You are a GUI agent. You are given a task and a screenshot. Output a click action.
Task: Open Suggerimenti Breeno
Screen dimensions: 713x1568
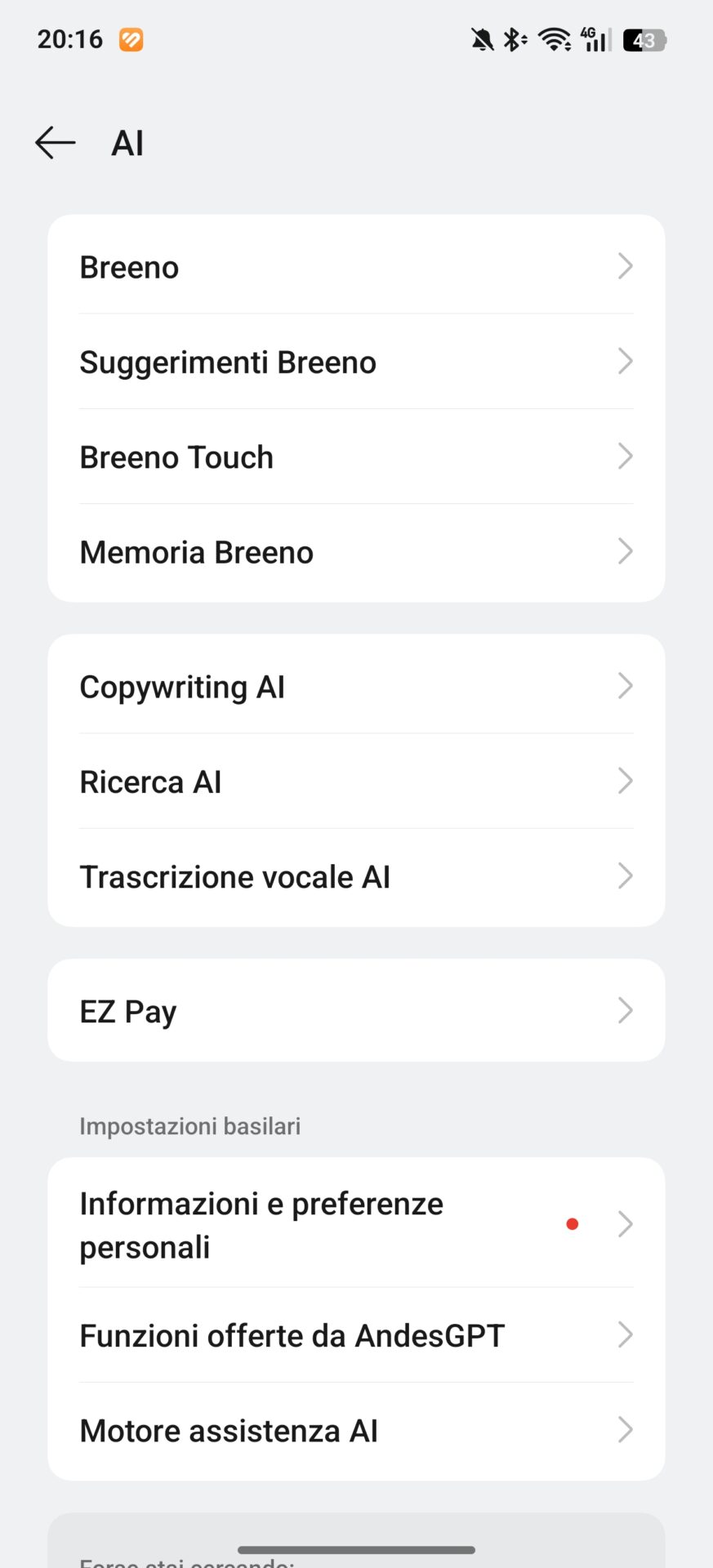click(x=356, y=362)
